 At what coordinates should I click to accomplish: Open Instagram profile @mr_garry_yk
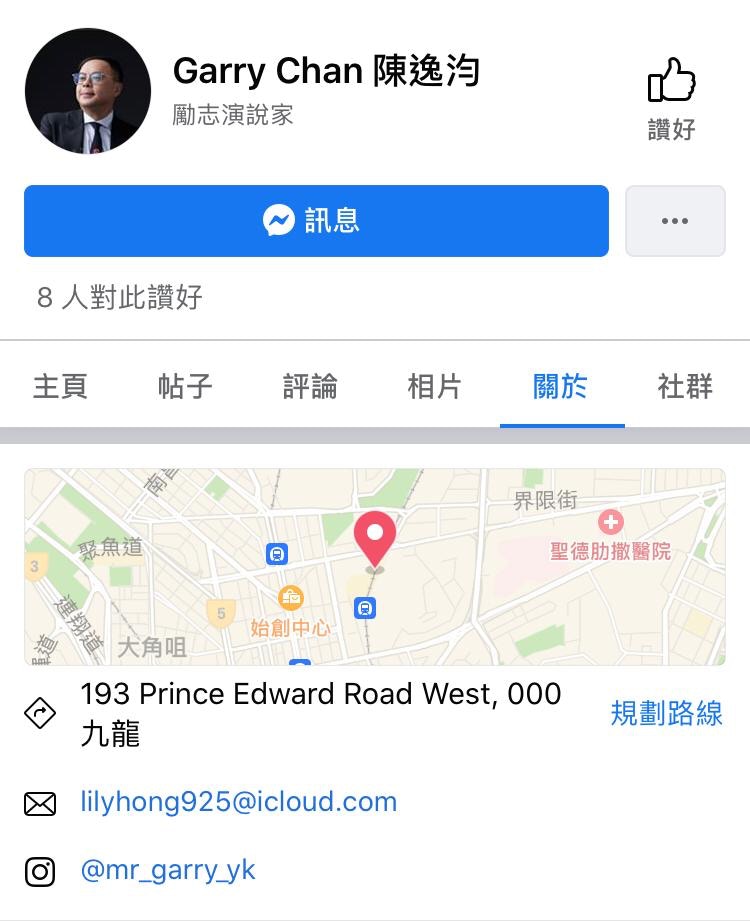click(168, 871)
